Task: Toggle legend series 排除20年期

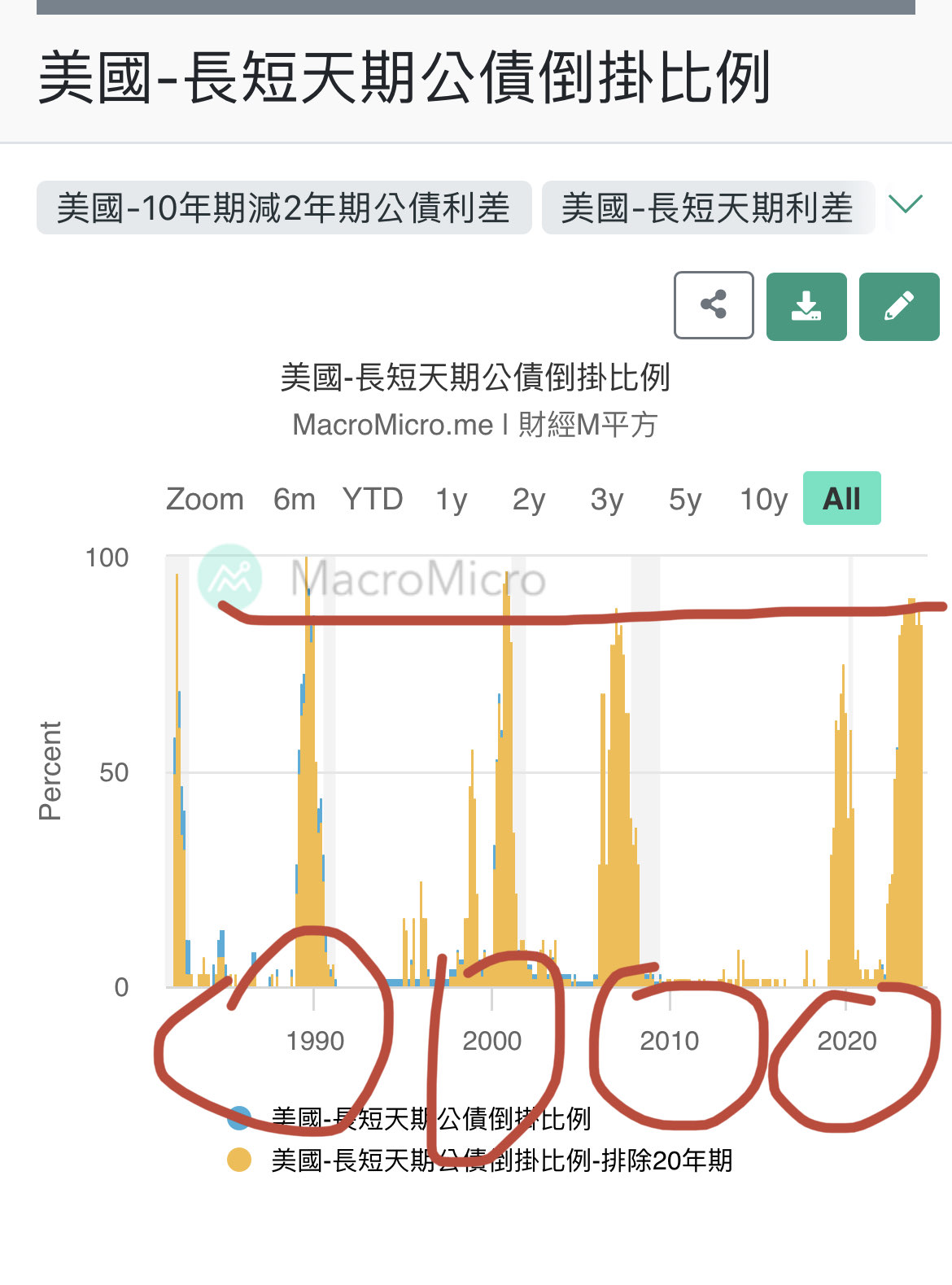Action: [x=500, y=1160]
